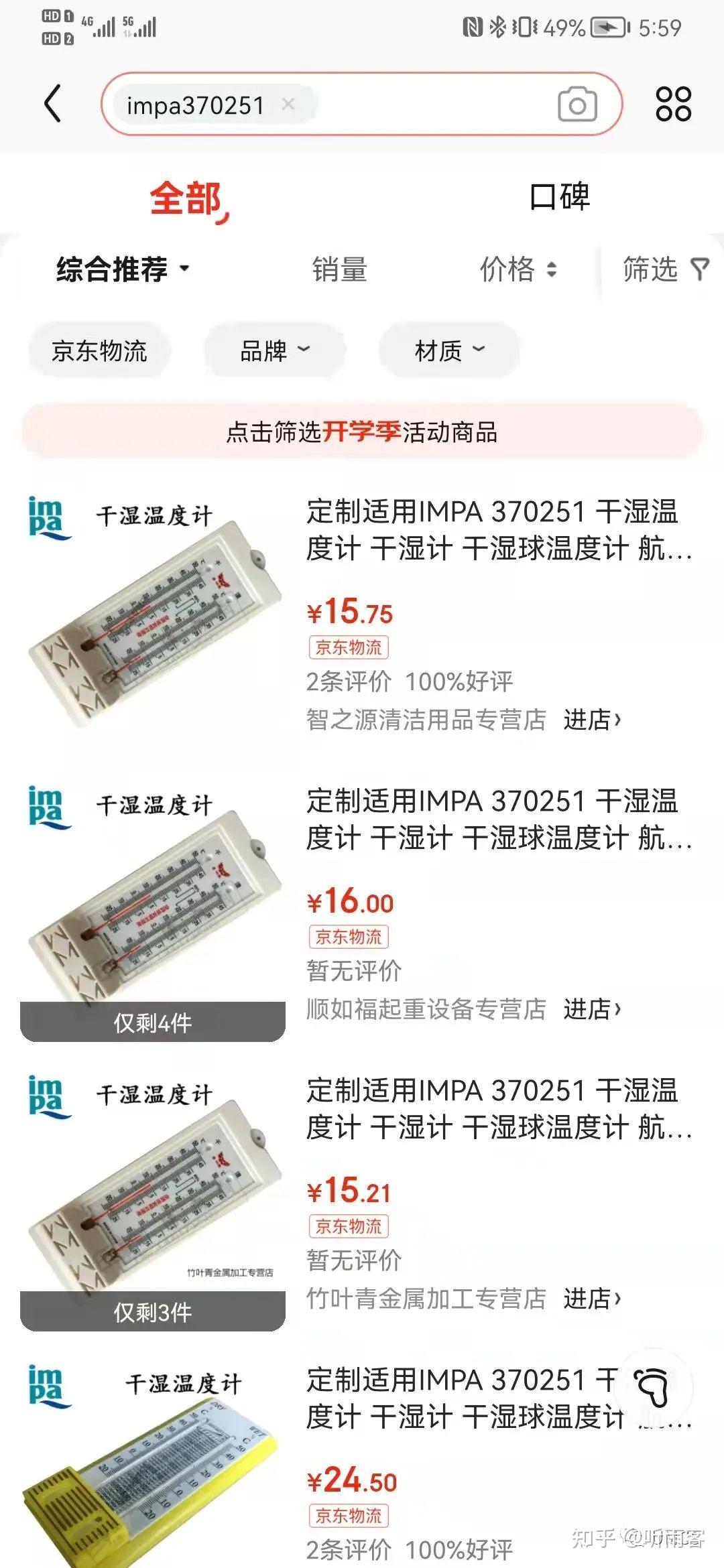Switch to the 口碑 tab

coord(560,196)
